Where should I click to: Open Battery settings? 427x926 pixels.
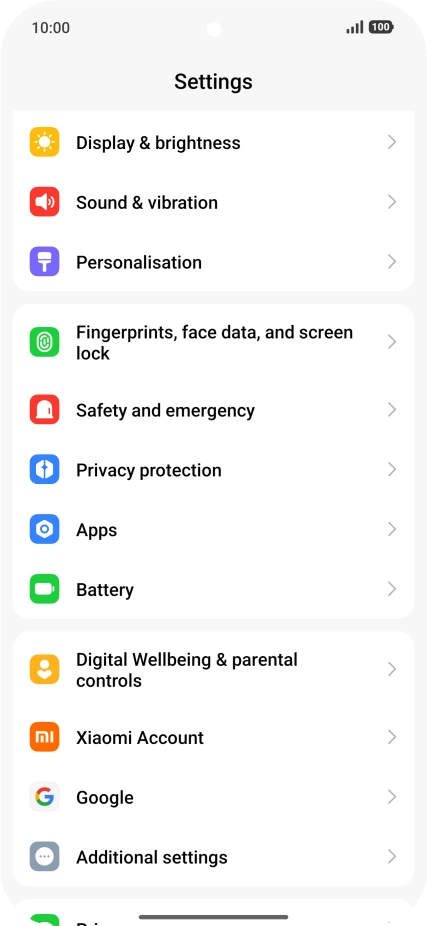point(213,589)
